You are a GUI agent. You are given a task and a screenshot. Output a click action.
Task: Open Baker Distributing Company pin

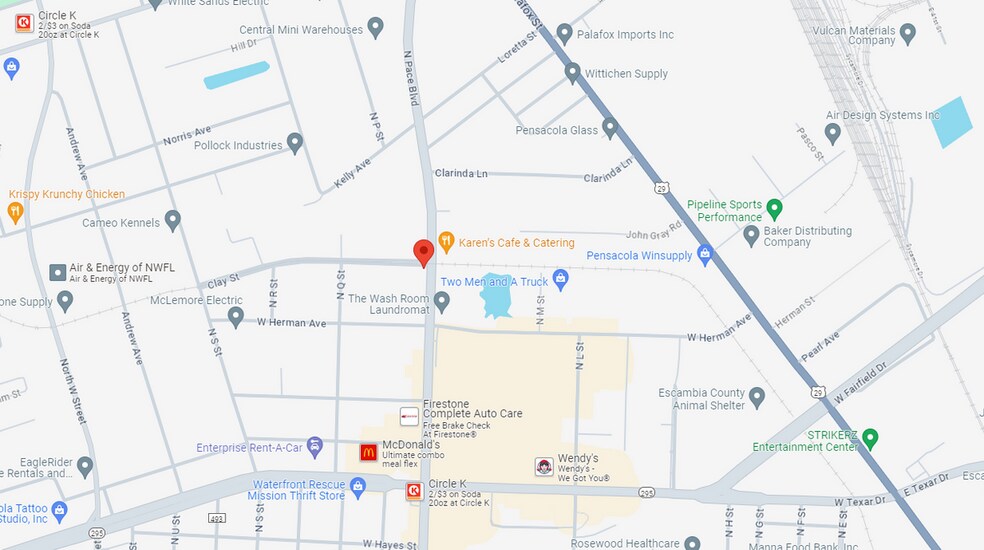[x=751, y=235]
